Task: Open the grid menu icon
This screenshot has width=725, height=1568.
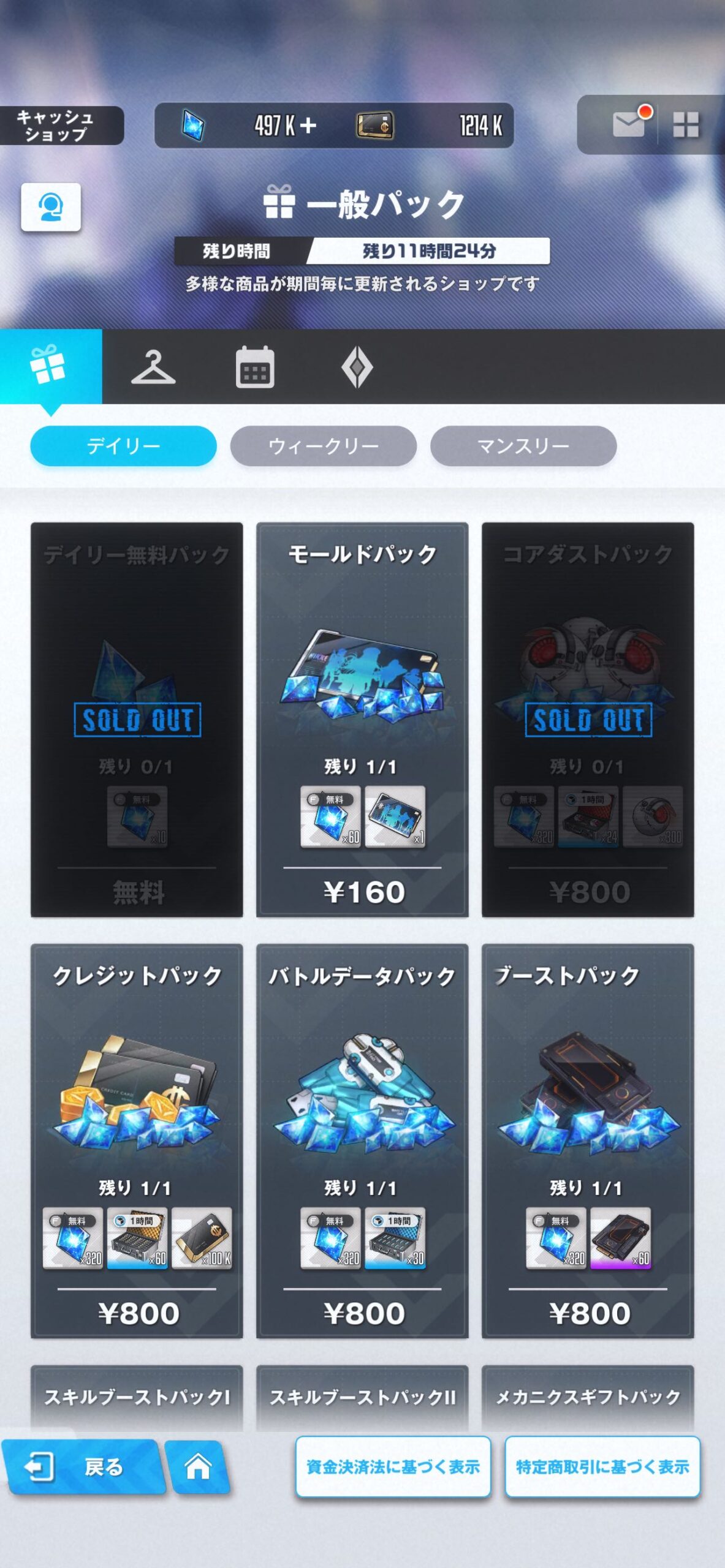Action: coord(685,125)
